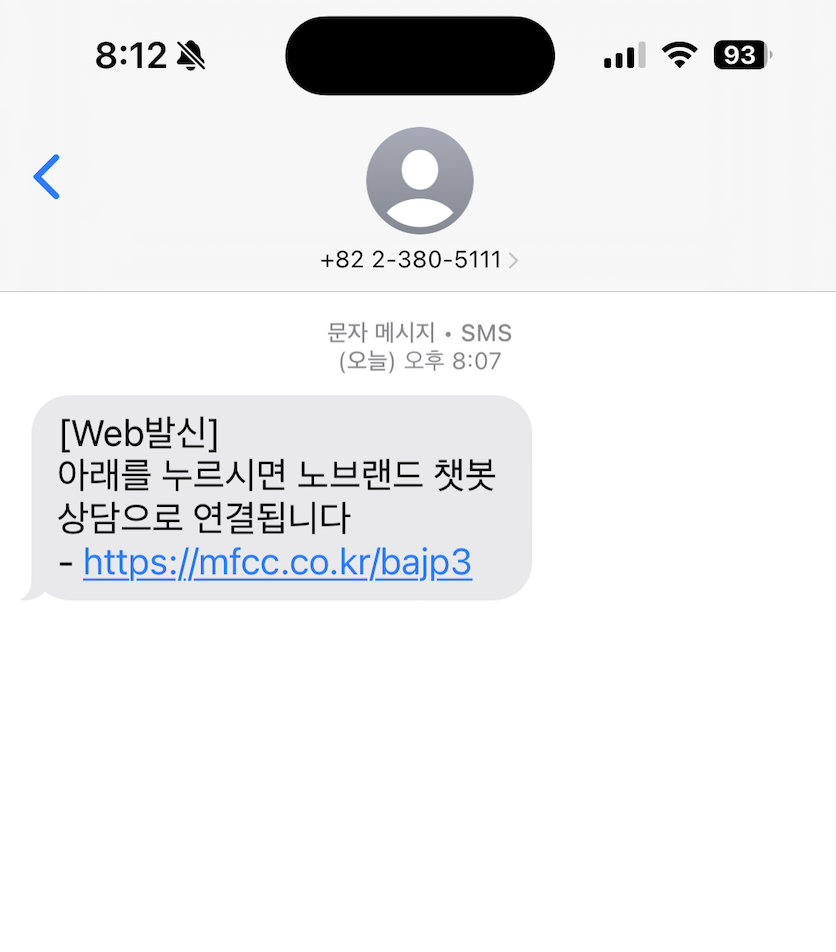The image size is (836, 952).
Task: Tap the muted notifications bell icon
Action: coord(191,55)
